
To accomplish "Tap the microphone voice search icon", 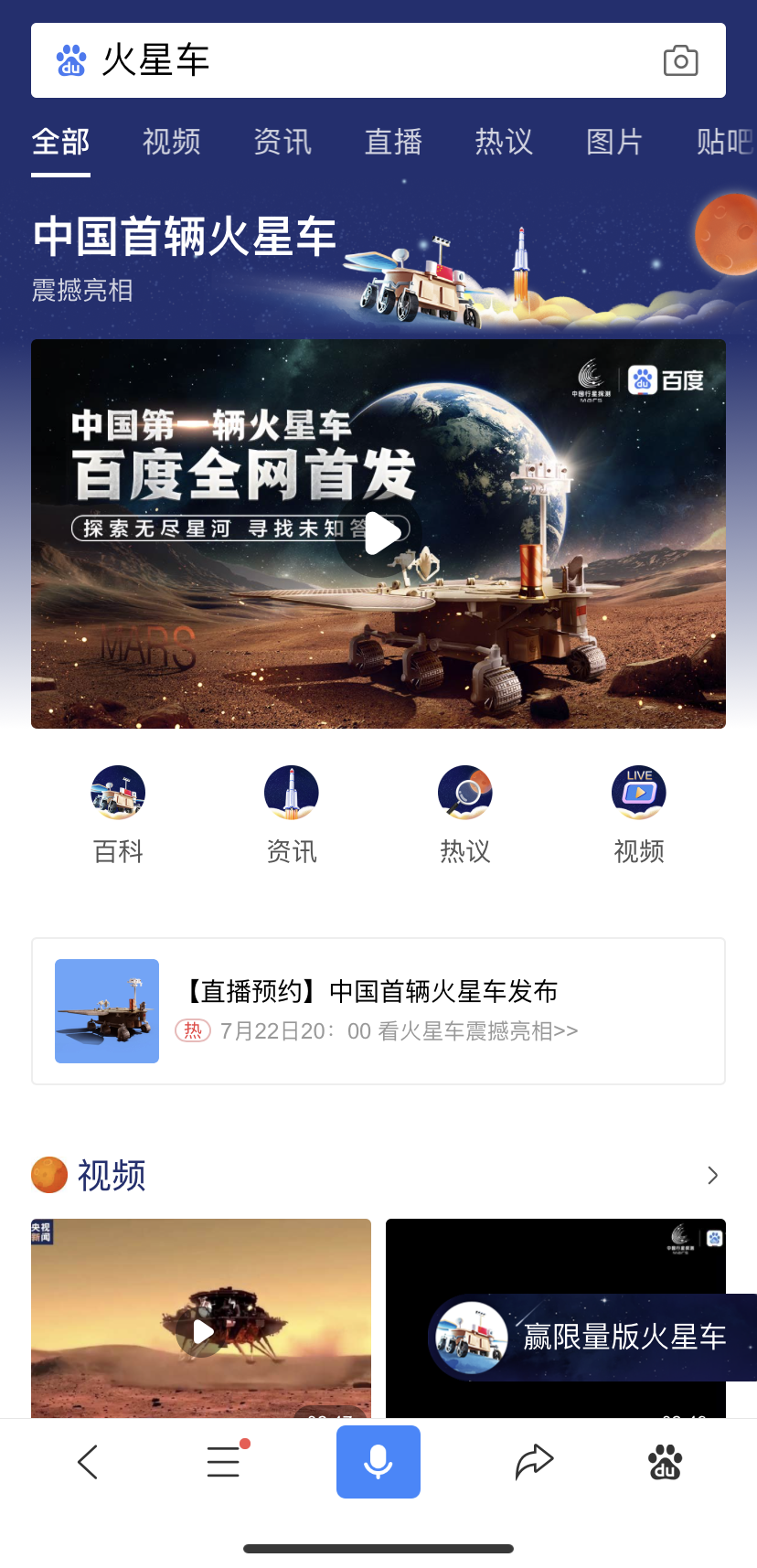I will coord(378,1460).
